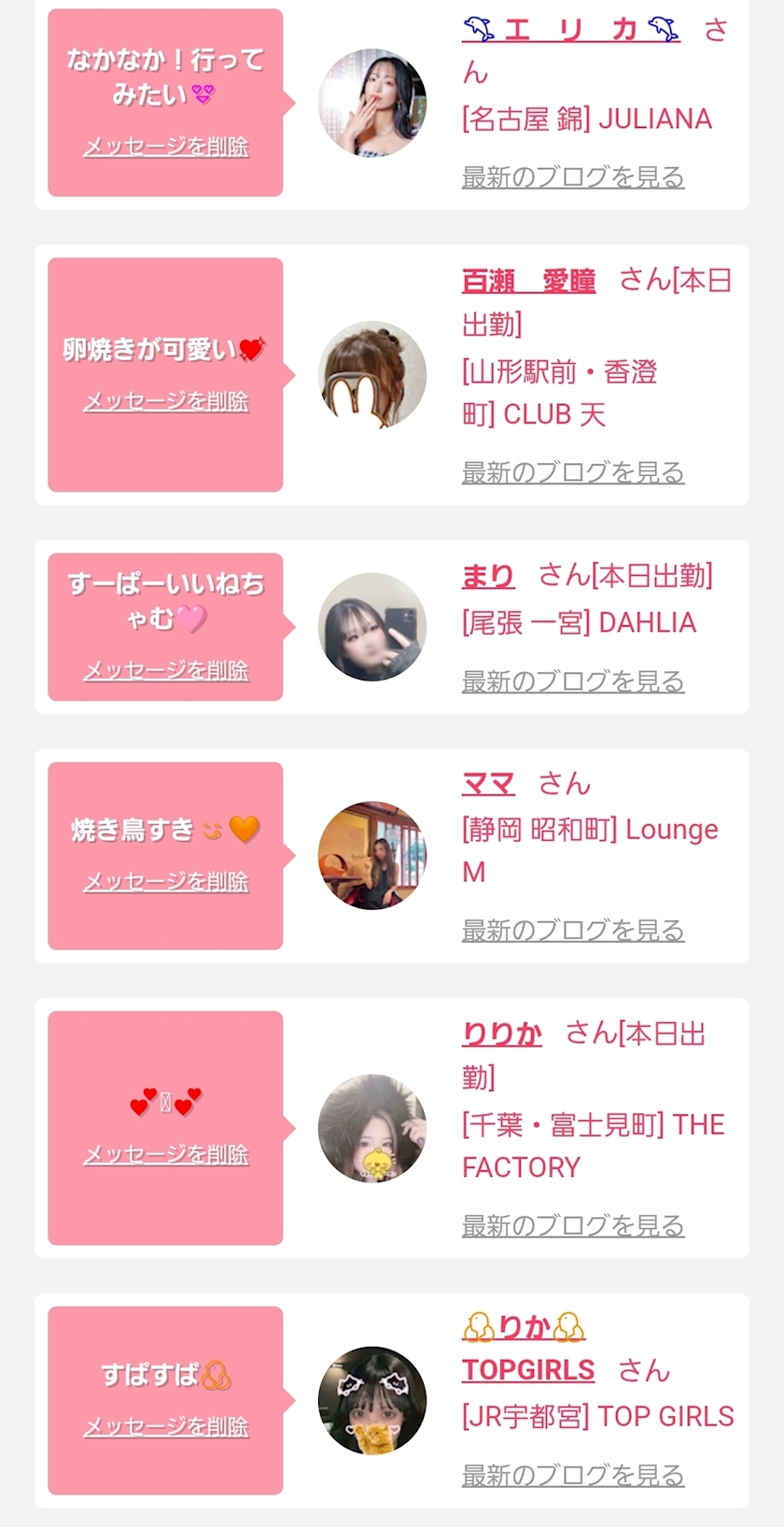View りりか's latest blog at THE FACTORY
Screen dimensions: 784x1527
(x=573, y=1226)
